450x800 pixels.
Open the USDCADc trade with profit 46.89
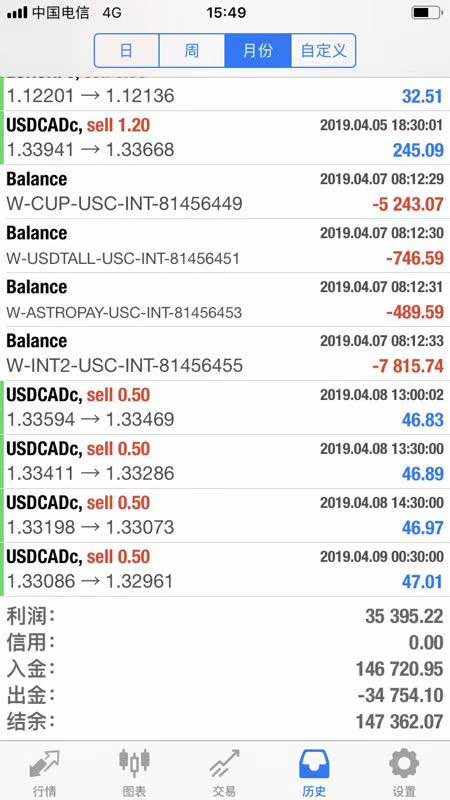pos(225,462)
